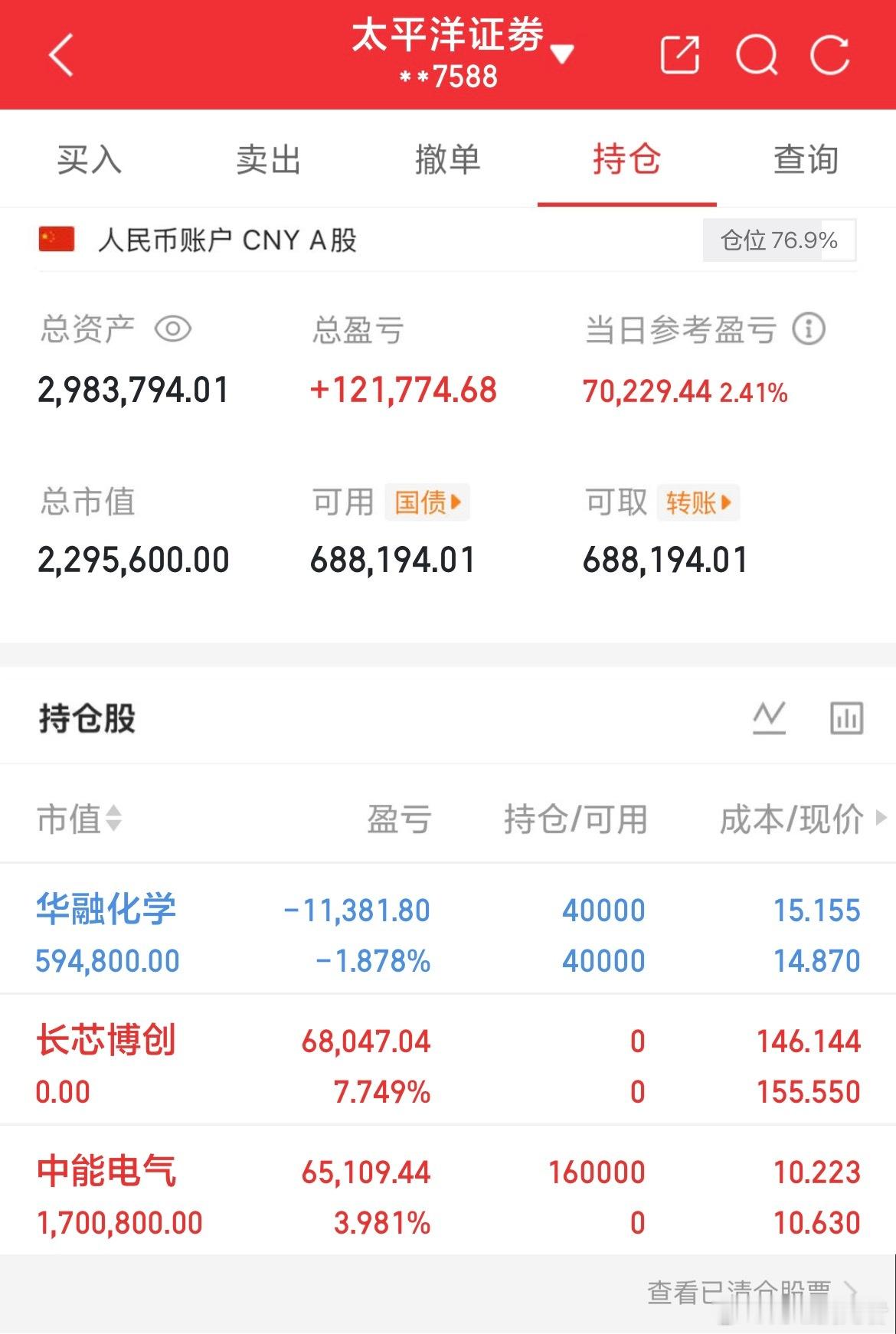Select the 长芯博创 stock name
Image resolution: width=896 pixels, height=1334 pixels.
tap(107, 1040)
